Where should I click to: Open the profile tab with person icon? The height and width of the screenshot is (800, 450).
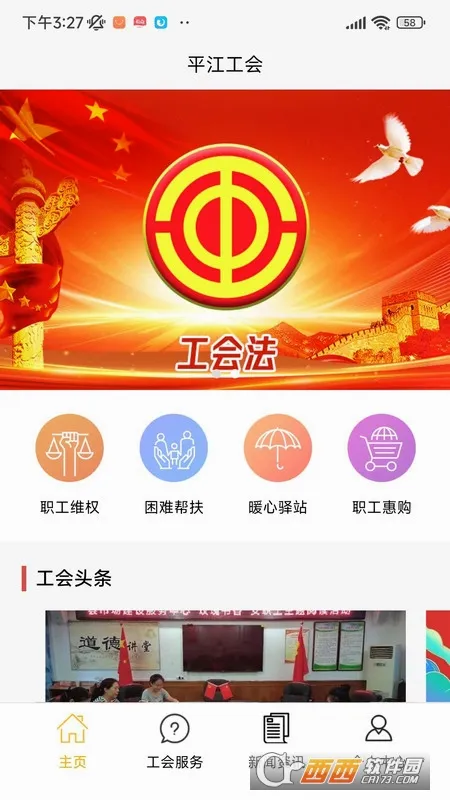379,741
